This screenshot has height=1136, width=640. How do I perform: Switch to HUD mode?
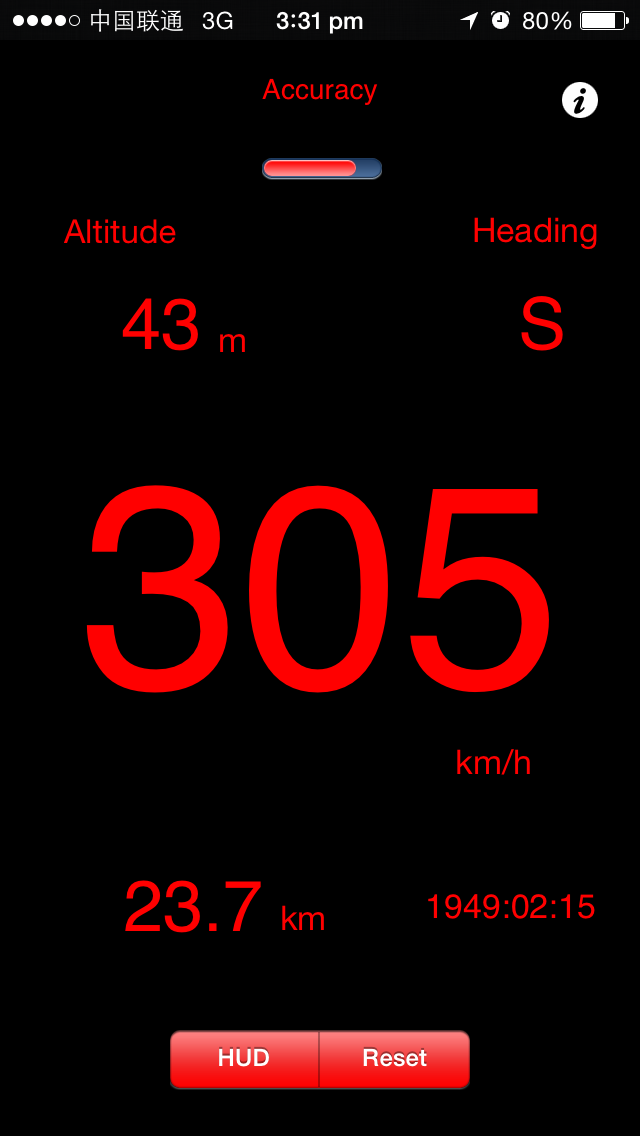click(x=244, y=1058)
